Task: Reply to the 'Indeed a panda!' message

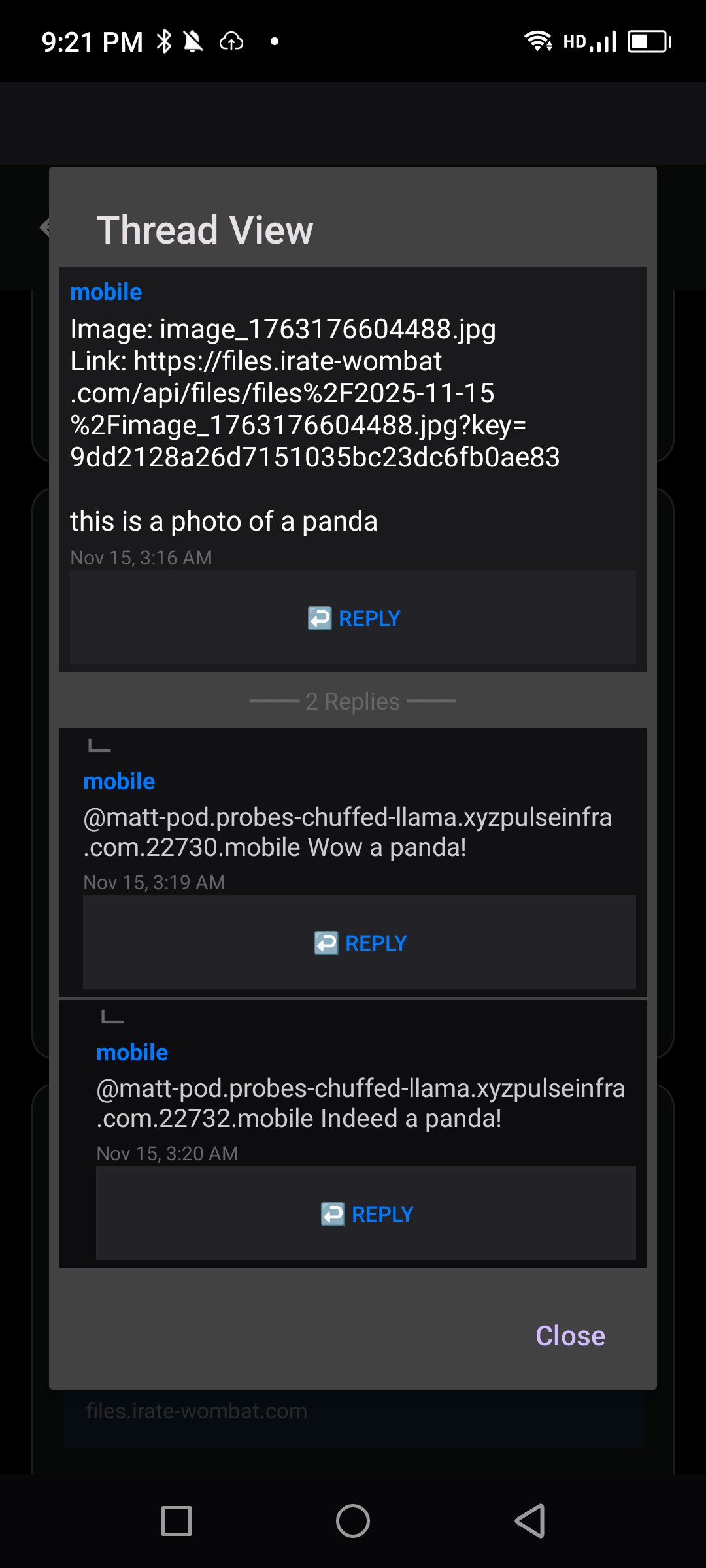Action: click(x=366, y=1214)
